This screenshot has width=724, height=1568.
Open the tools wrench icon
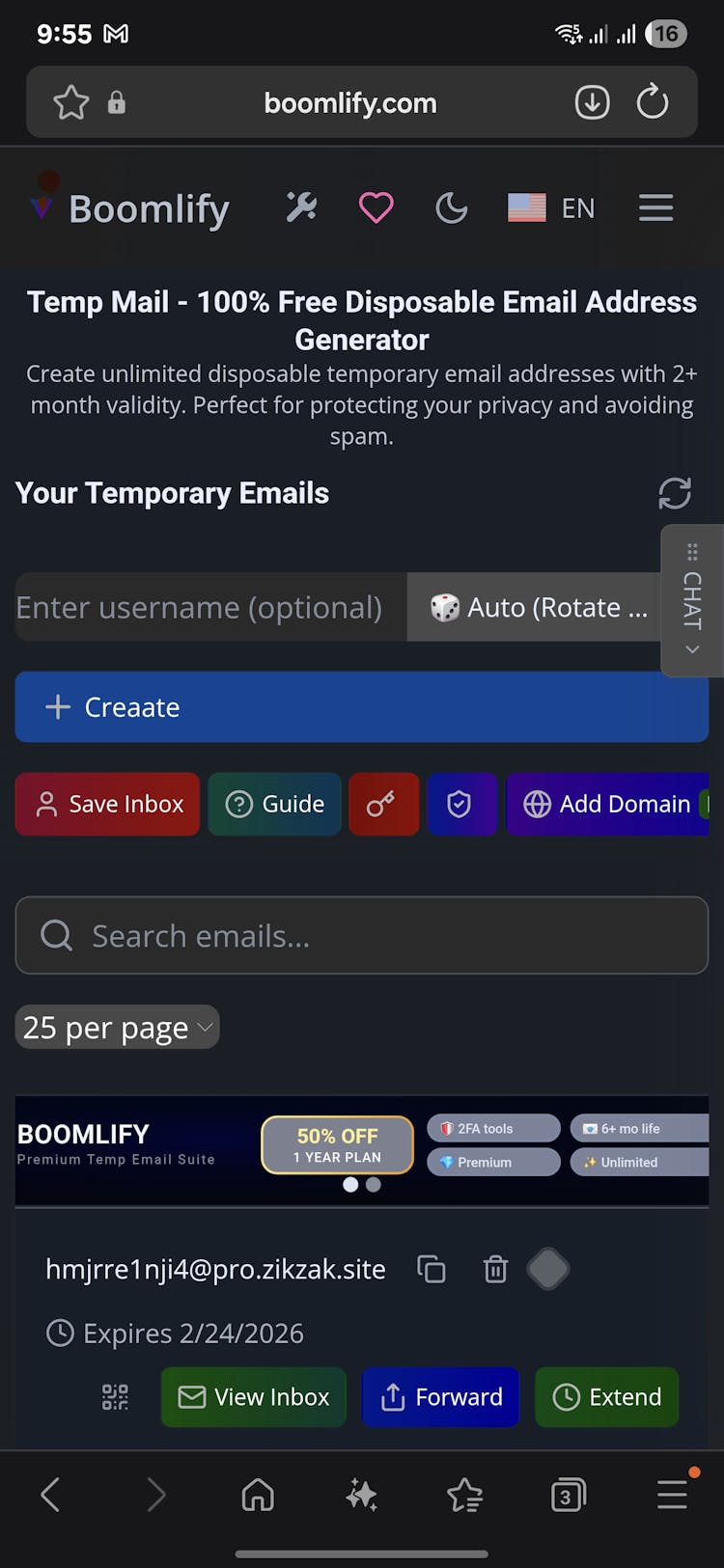[x=301, y=207]
